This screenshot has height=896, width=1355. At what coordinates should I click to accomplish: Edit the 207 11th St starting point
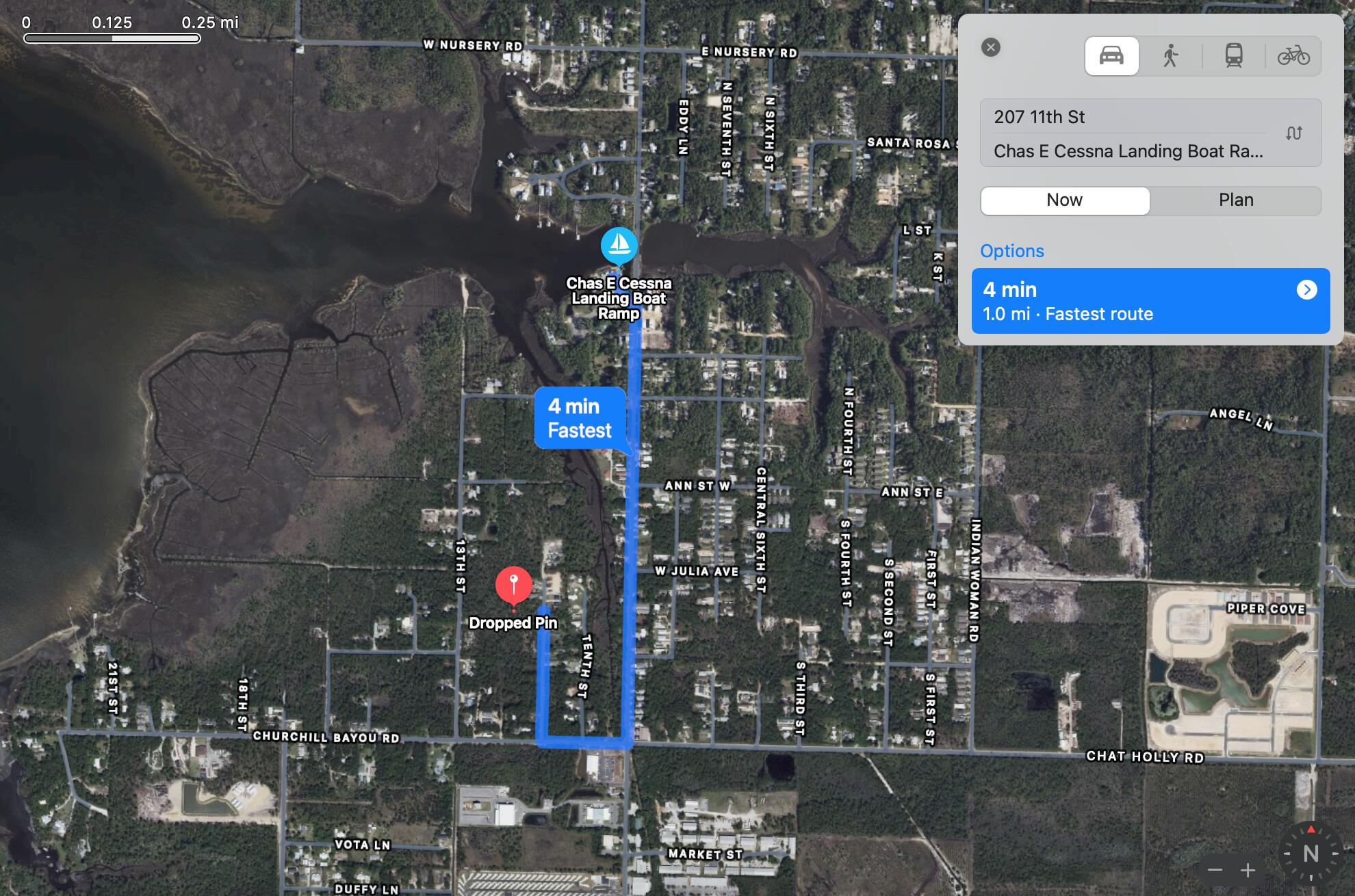click(x=1129, y=117)
